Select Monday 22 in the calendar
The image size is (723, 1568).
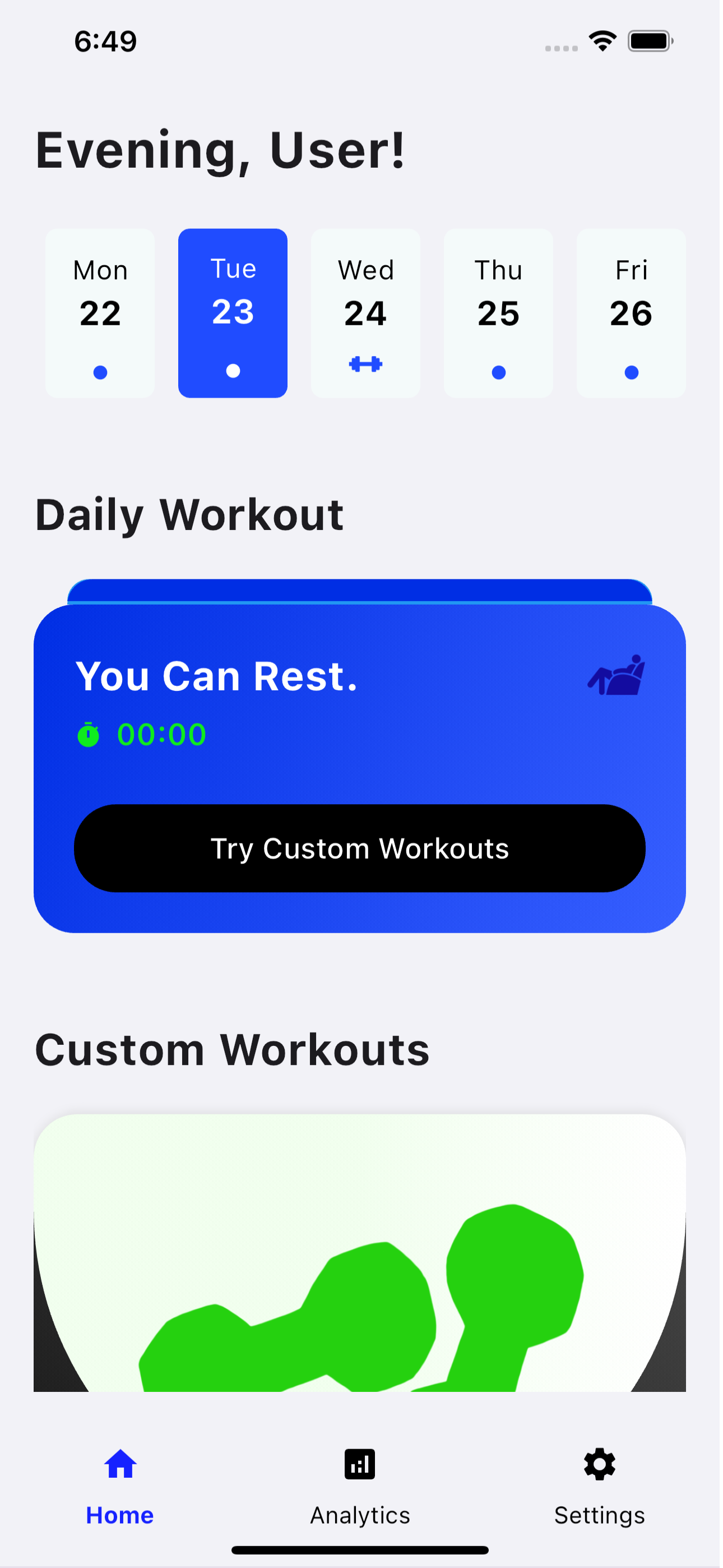(x=100, y=314)
